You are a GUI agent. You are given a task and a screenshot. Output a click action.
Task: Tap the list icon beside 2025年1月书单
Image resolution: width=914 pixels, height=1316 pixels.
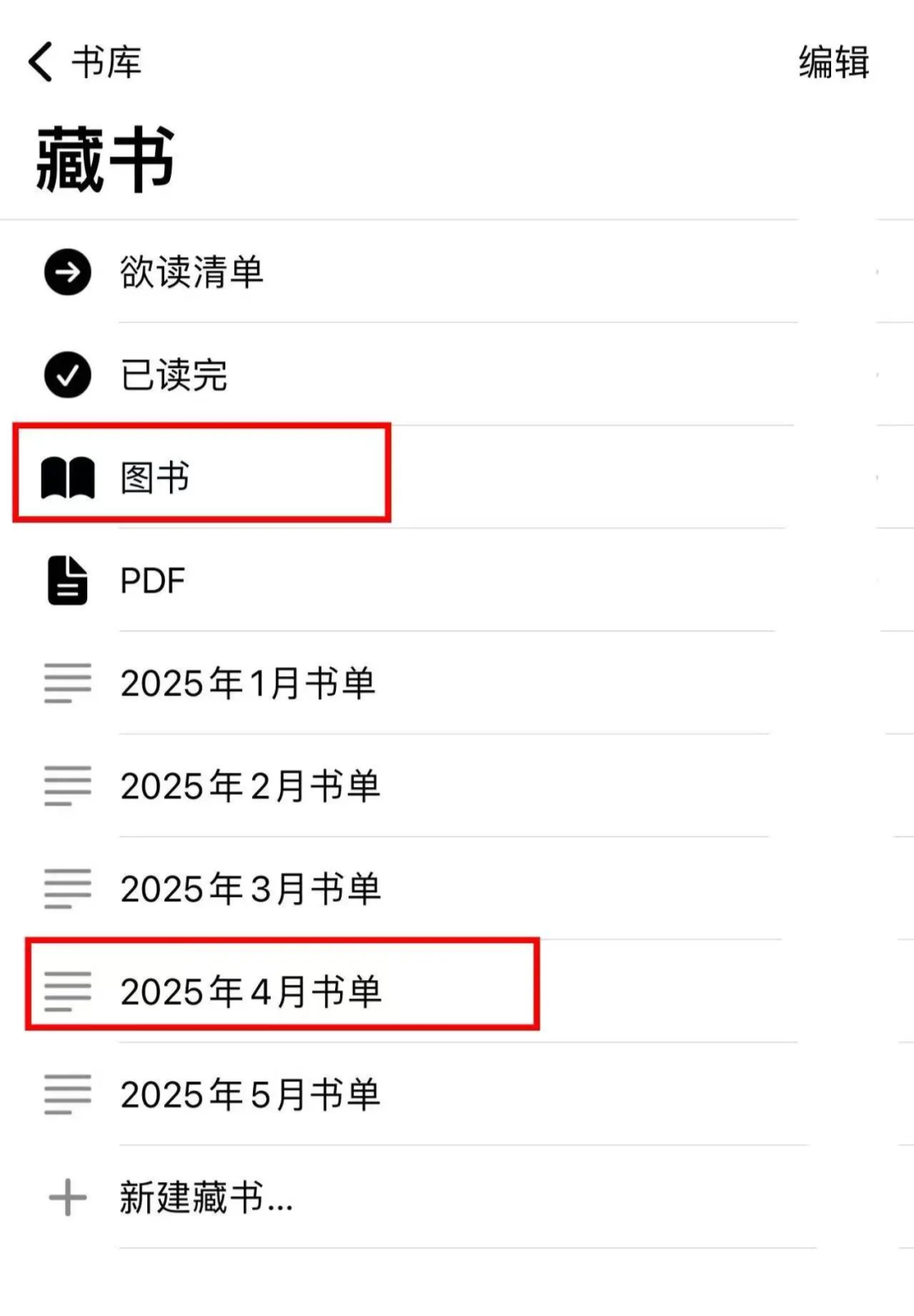click(x=66, y=685)
